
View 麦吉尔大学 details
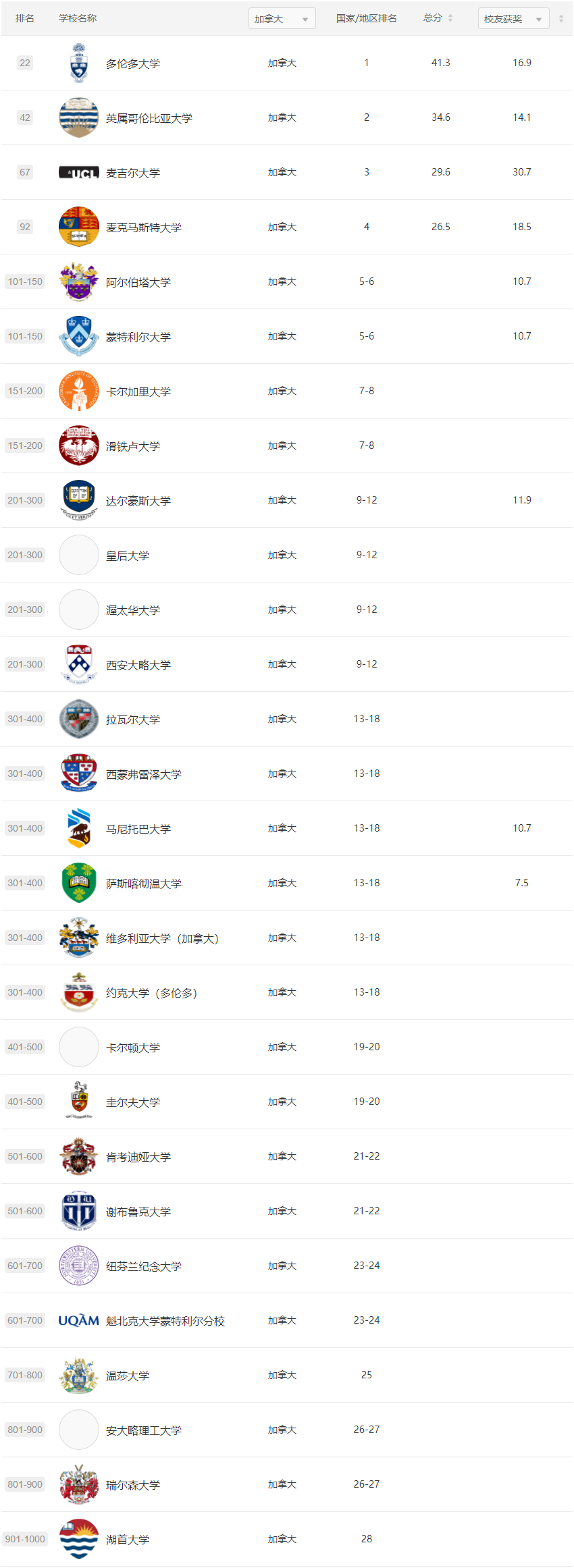coord(133,173)
